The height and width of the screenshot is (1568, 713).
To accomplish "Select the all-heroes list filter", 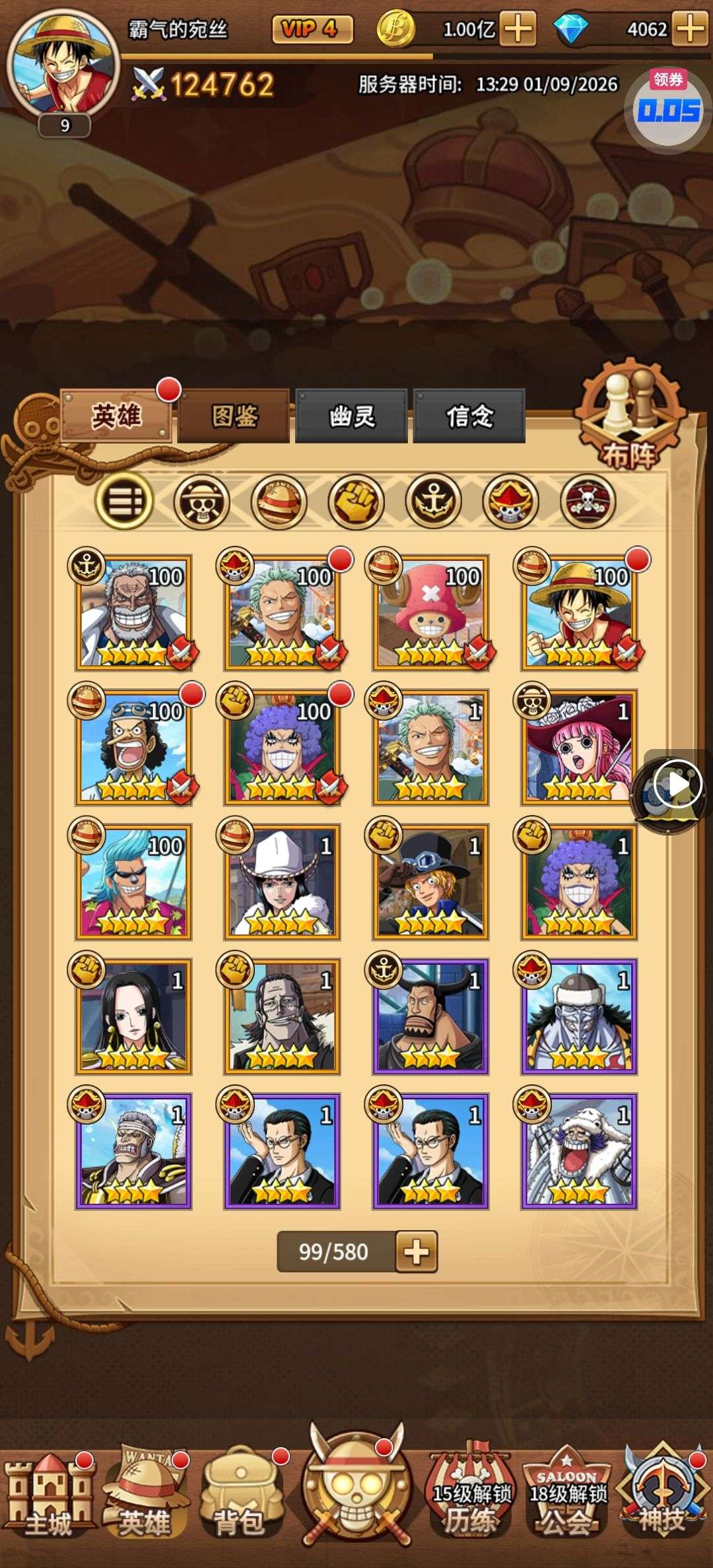I will tap(125, 502).
